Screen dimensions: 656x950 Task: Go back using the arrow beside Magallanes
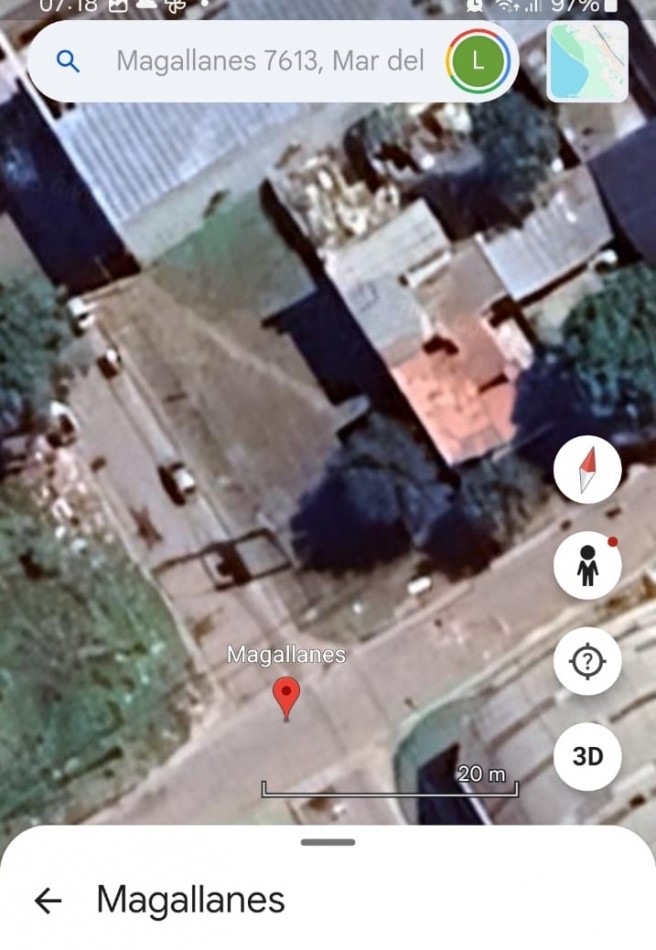click(x=48, y=900)
